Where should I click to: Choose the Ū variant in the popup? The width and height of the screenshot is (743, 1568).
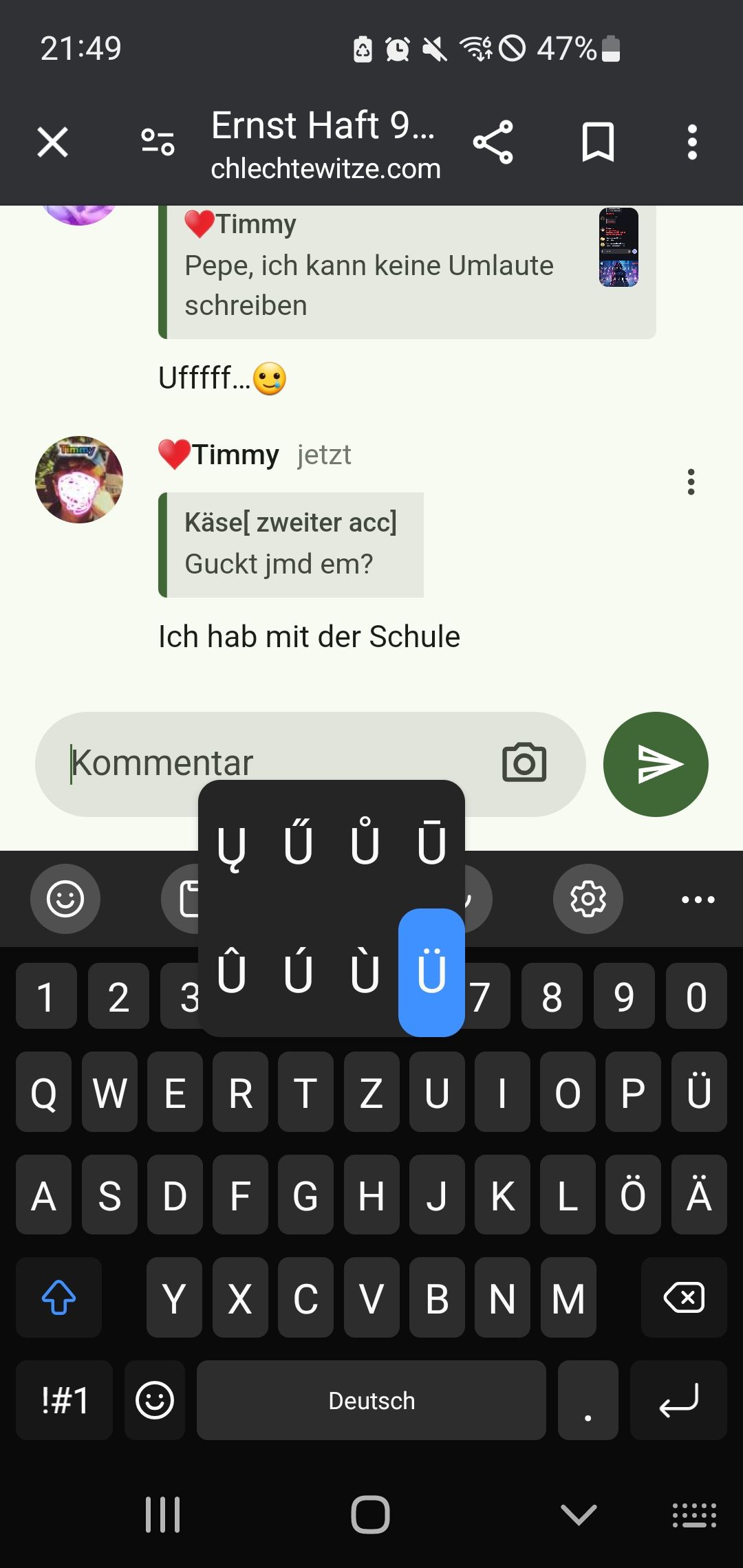click(x=431, y=843)
